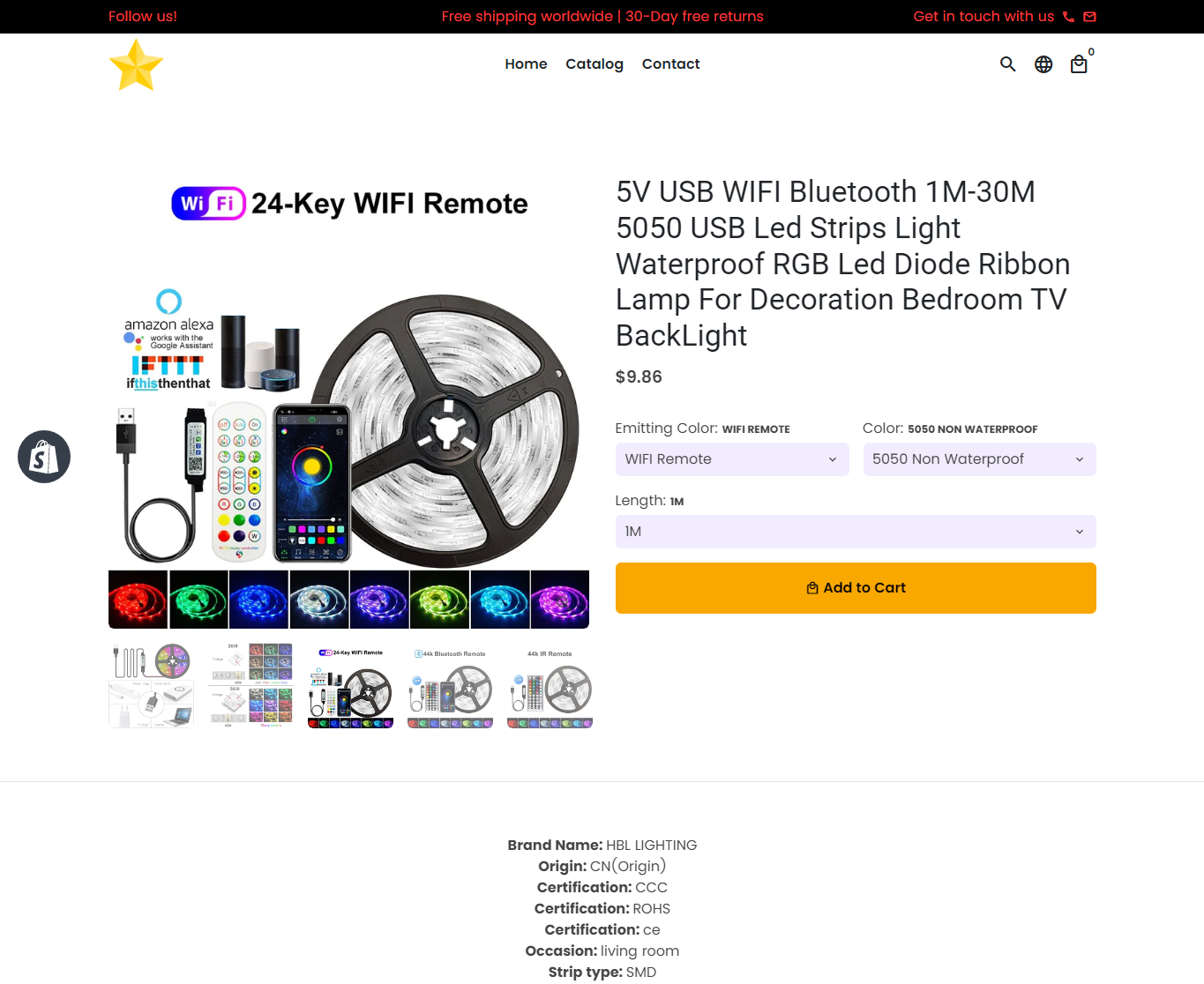1204x984 pixels.
Task: View the USB power options thumbnail
Action: [151, 686]
